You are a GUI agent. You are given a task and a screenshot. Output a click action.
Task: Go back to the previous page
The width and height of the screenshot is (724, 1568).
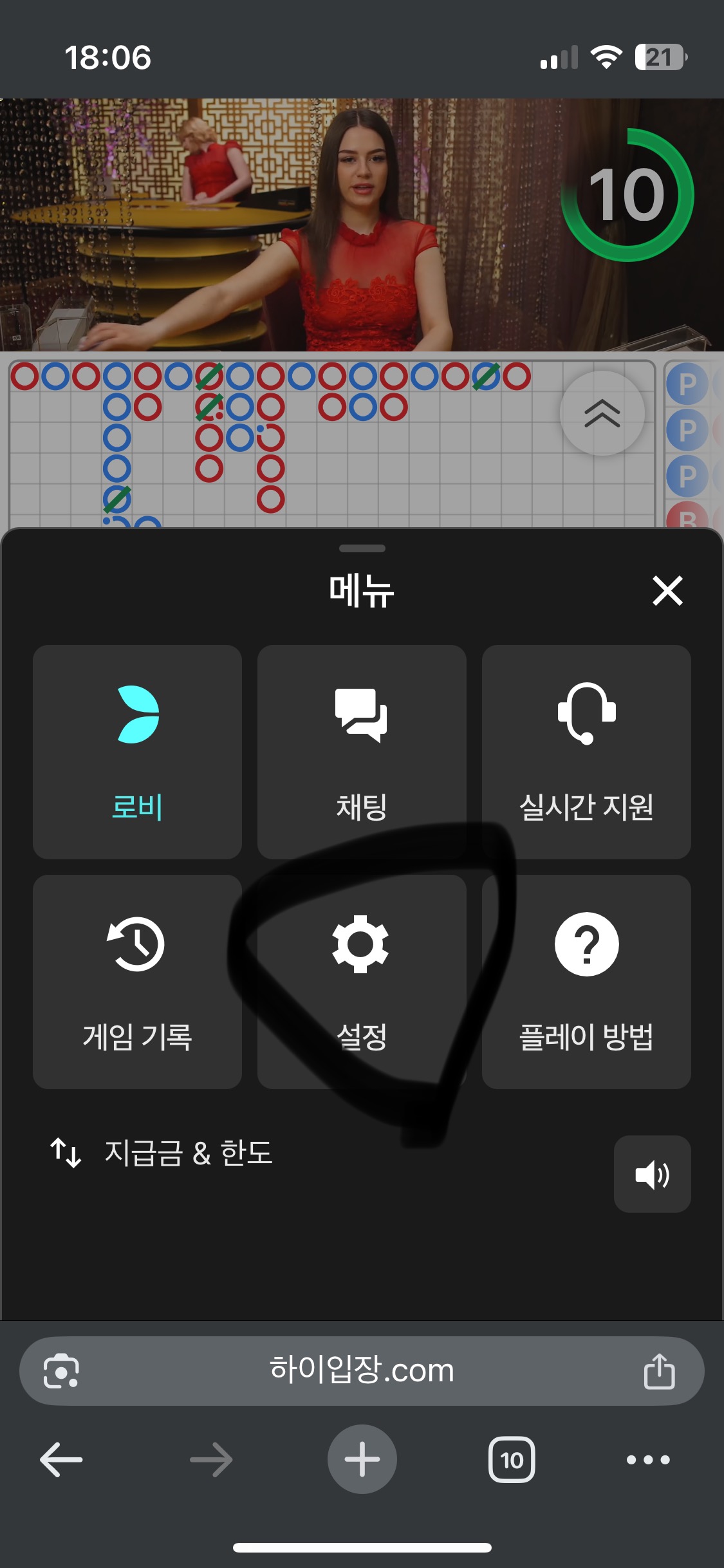(61, 1459)
